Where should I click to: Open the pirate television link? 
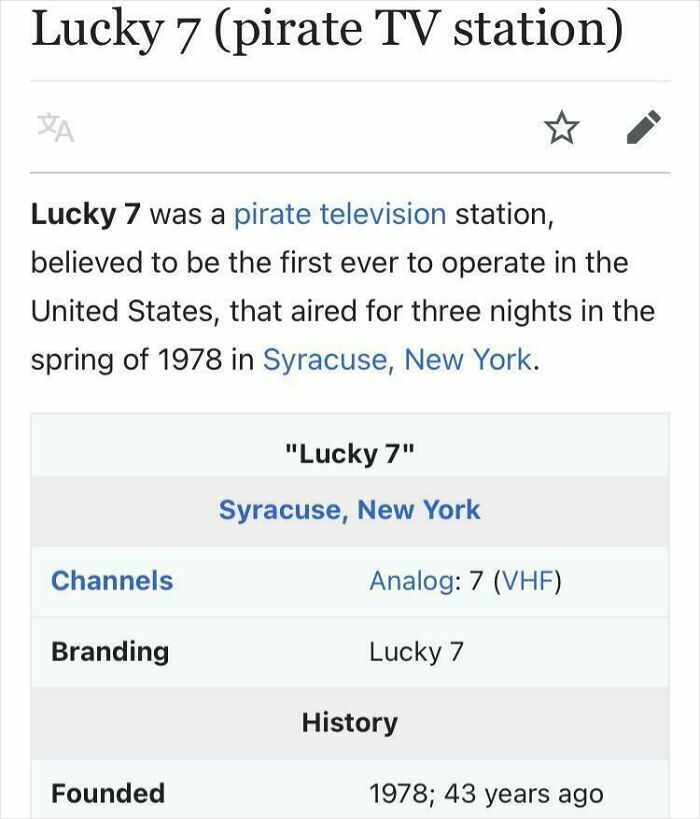point(340,213)
